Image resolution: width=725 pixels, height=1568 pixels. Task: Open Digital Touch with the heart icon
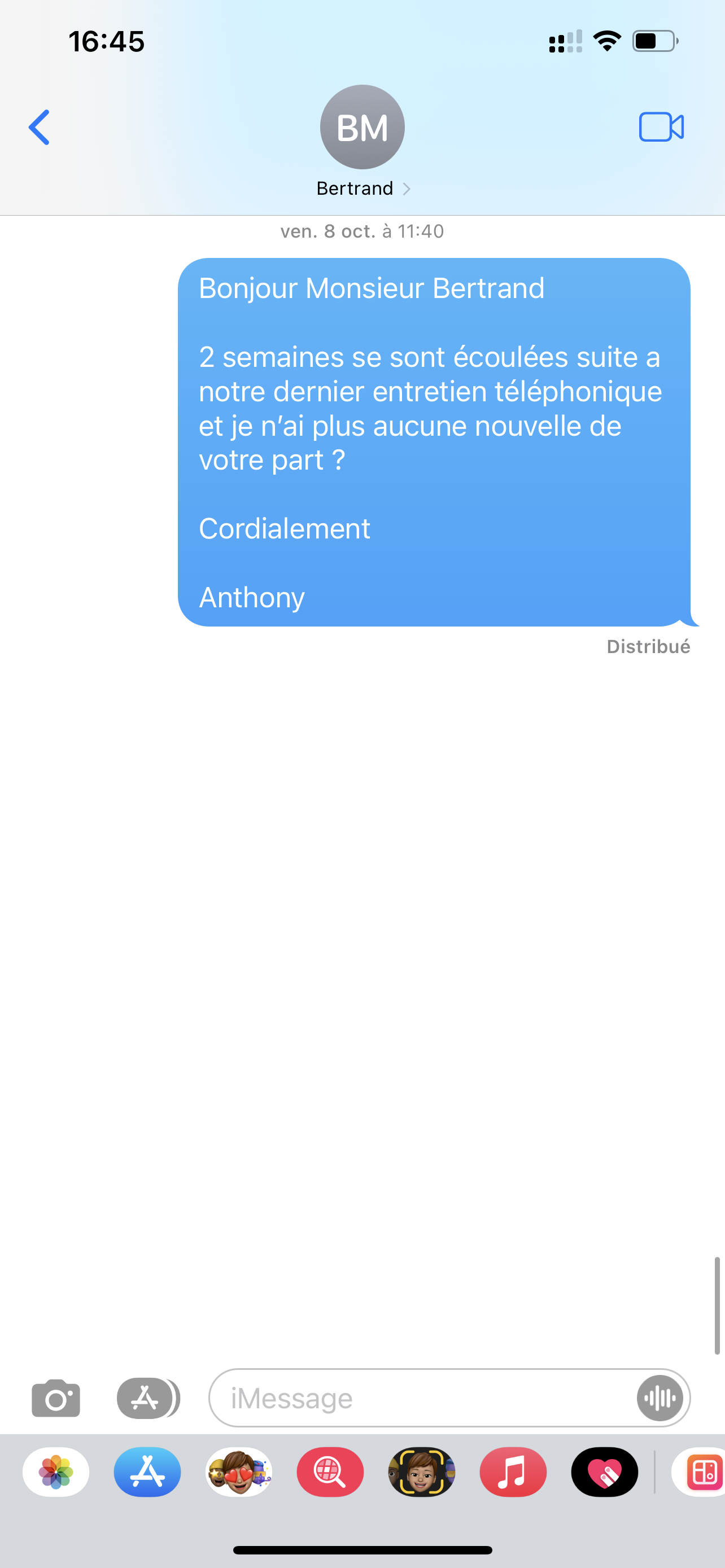pos(605,1472)
